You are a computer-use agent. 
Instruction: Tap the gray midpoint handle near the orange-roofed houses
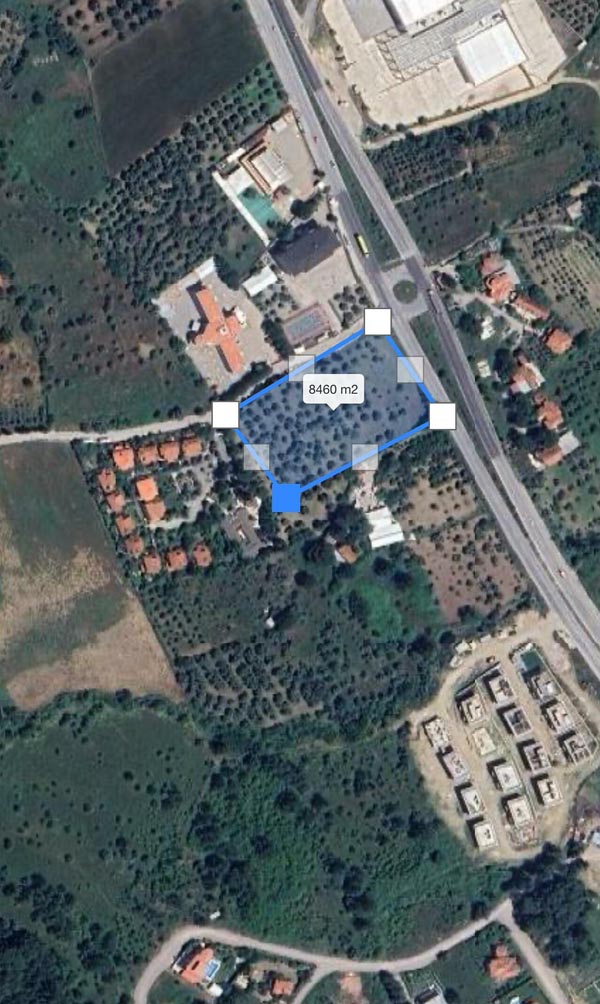pyautogui.click(x=256, y=457)
